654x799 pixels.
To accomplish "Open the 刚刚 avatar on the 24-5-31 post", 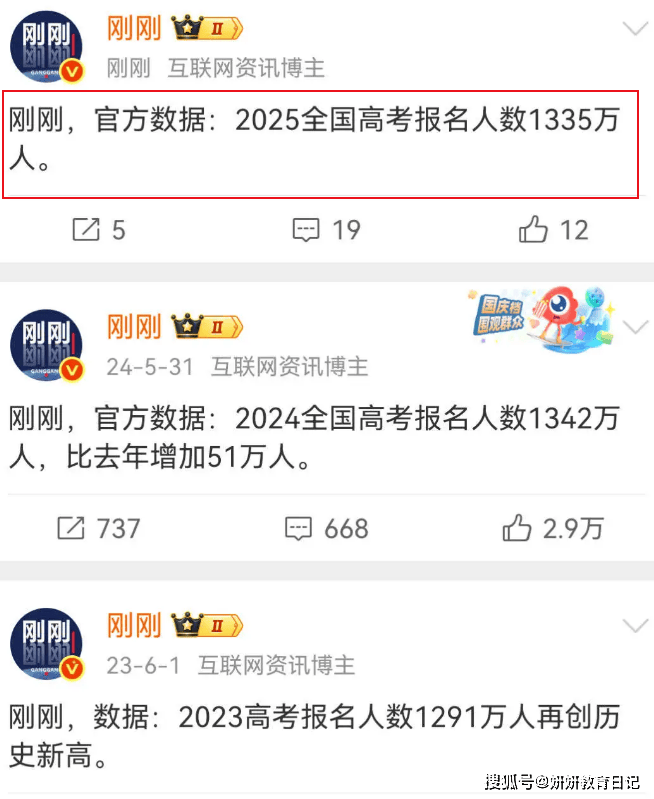I will (46, 346).
